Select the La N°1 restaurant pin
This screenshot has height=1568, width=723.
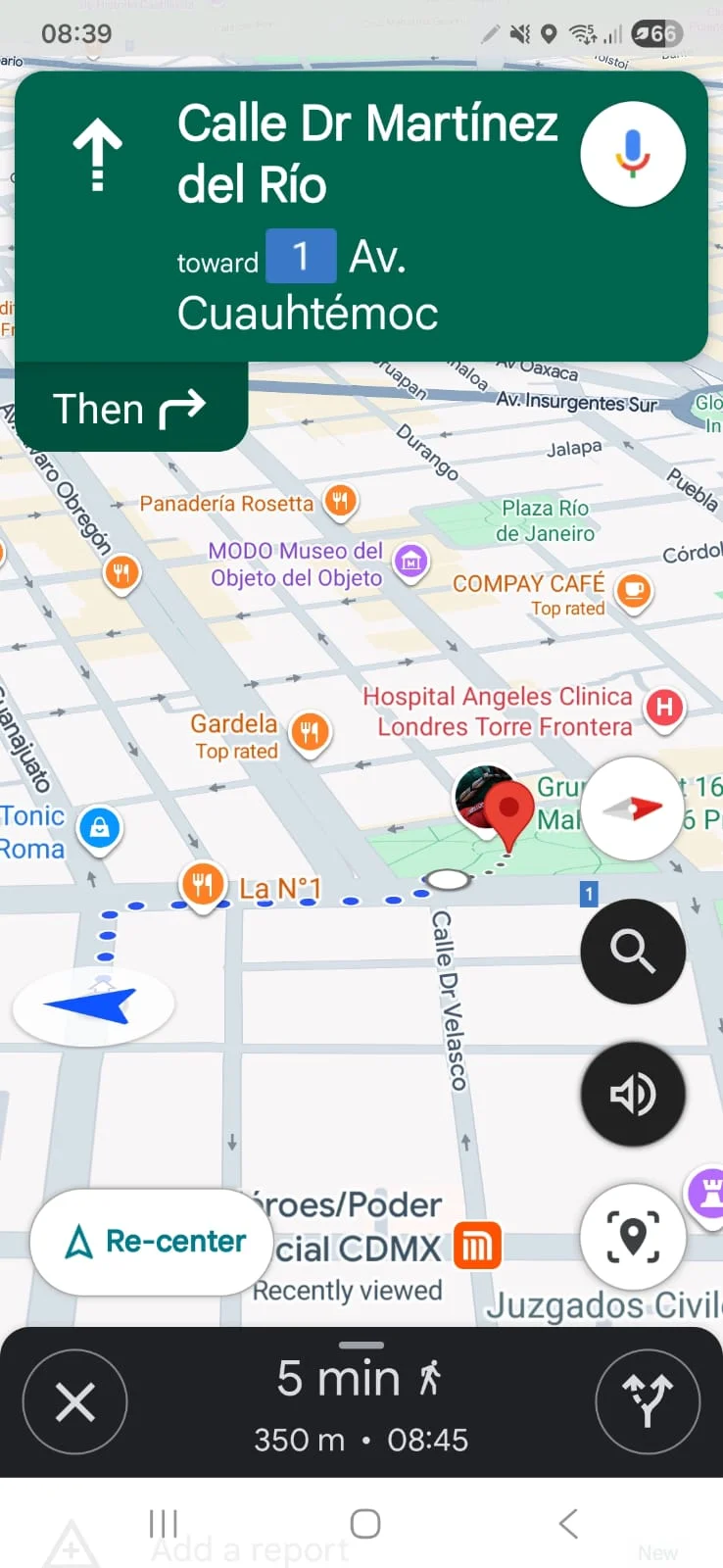[x=203, y=884]
